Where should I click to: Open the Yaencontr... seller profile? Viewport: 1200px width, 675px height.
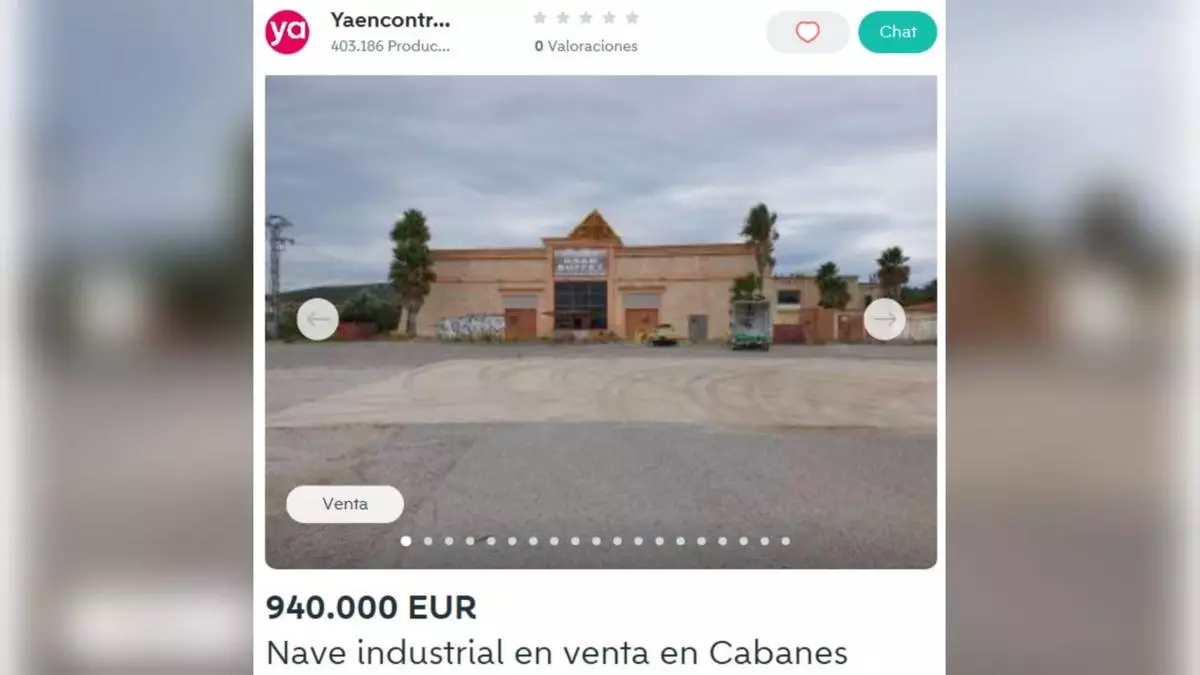[390, 21]
